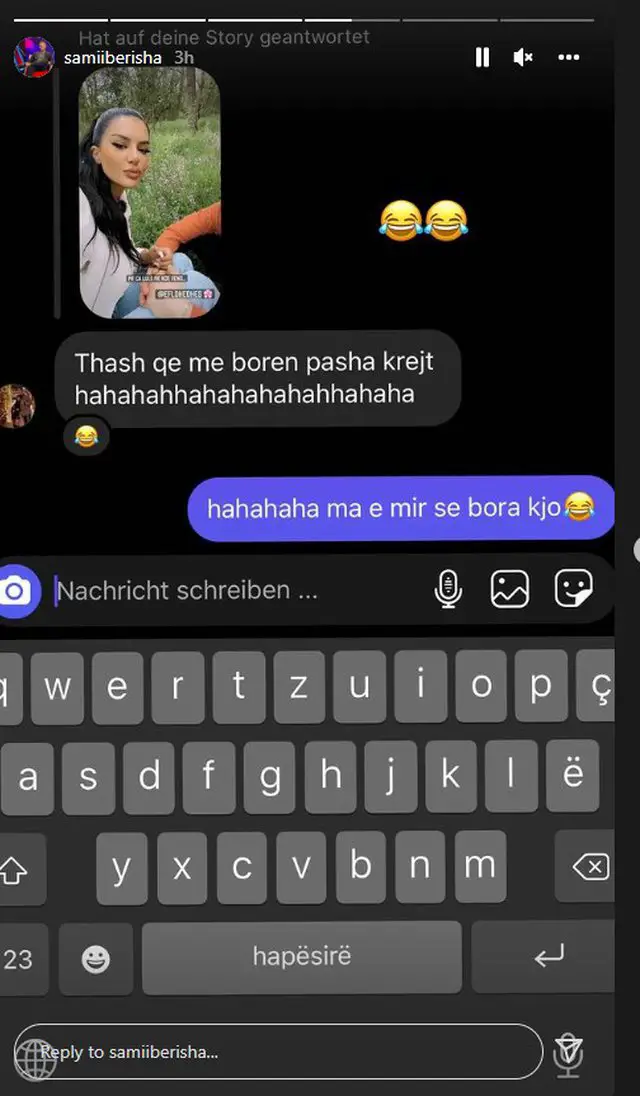Screen dimensions: 640x1096
Task: Pause the story playback
Action: click(482, 58)
